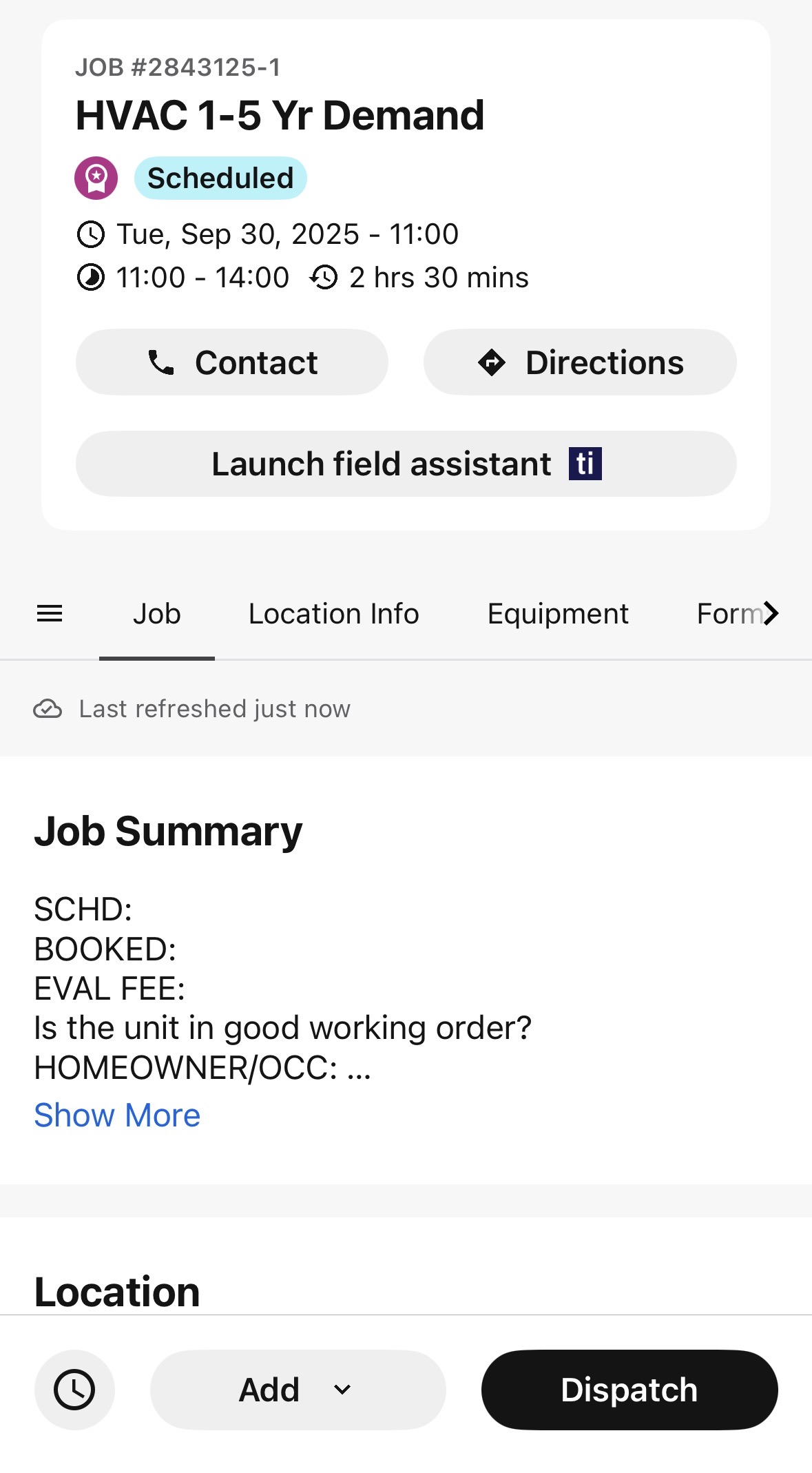Switch to the Location Info tab
Image resolution: width=812 pixels, height=1473 pixels.
[333, 614]
